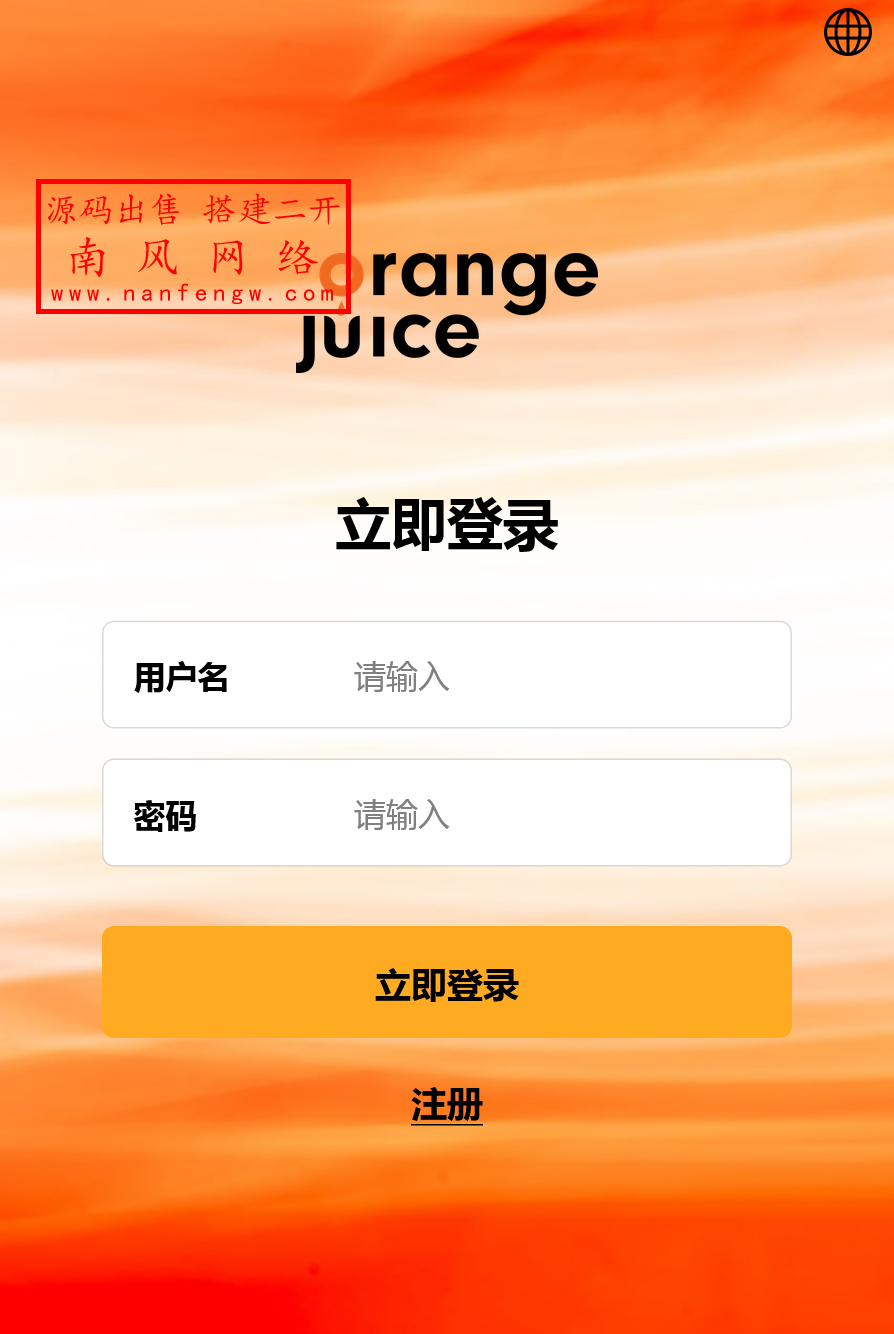Viewport: 894px width, 1334px height.
Task: Open the language selector globe icon
Action: [847, 31]
